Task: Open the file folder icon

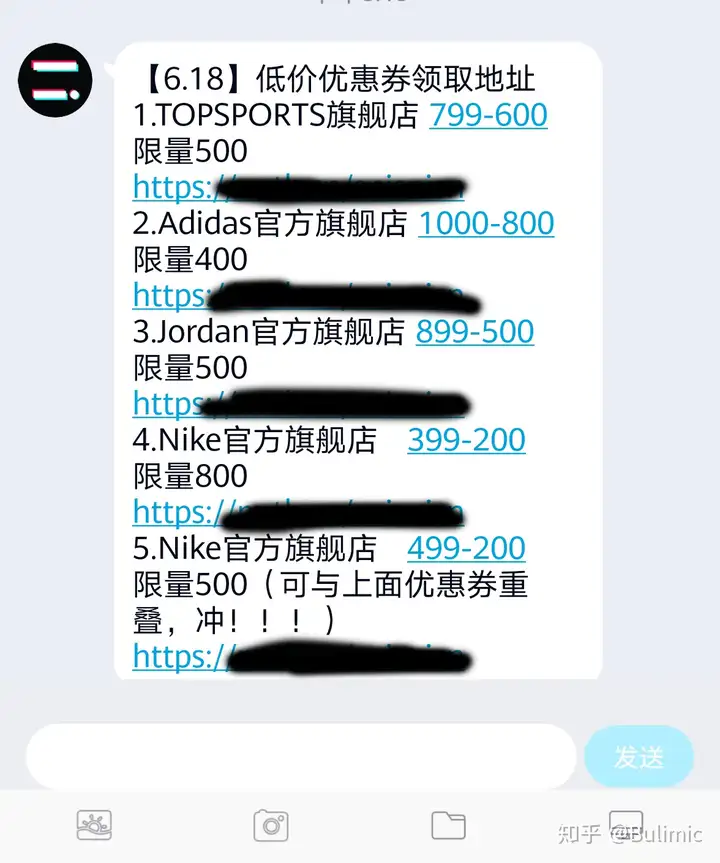Action: (x=448, y=825)
